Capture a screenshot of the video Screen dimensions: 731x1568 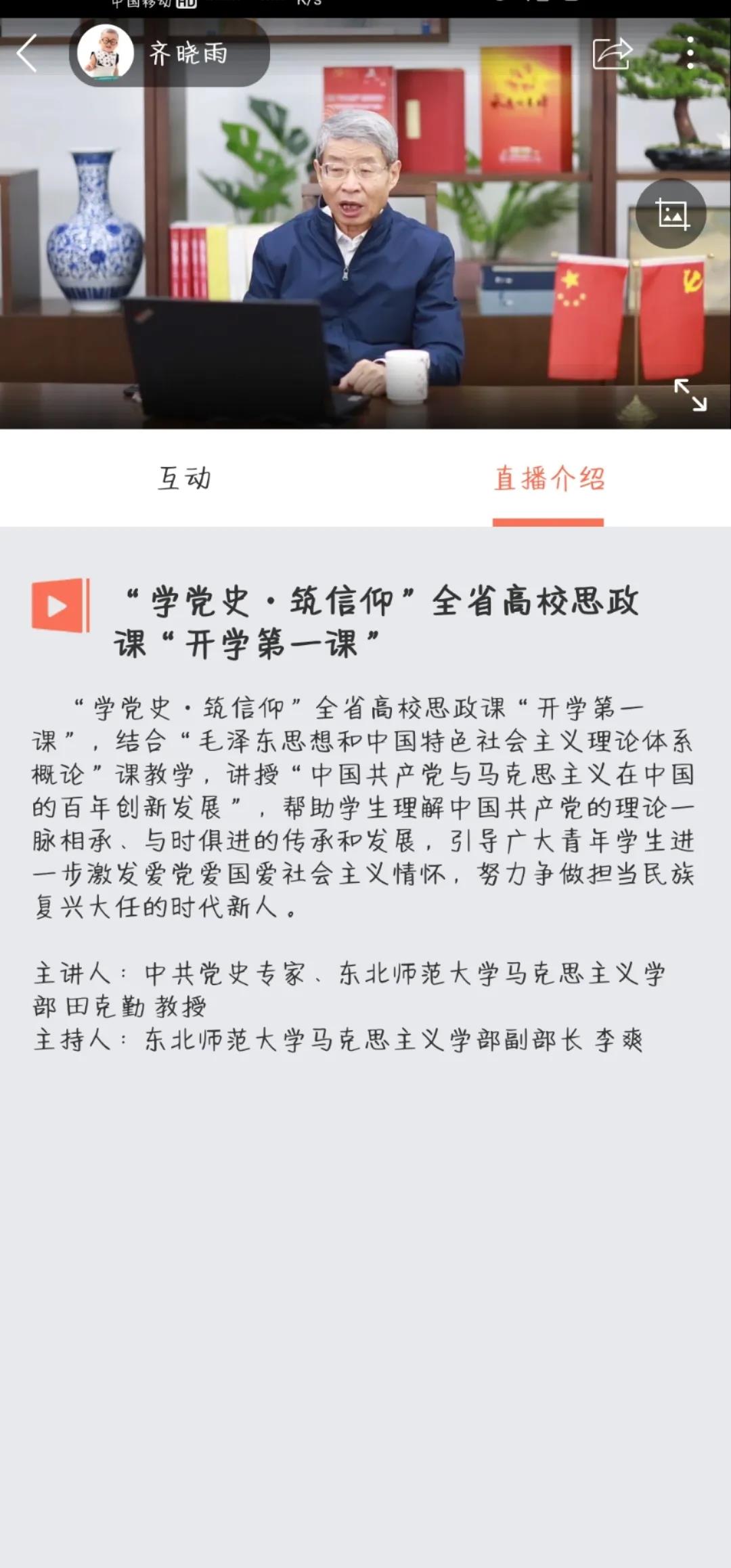click(671, 214)
